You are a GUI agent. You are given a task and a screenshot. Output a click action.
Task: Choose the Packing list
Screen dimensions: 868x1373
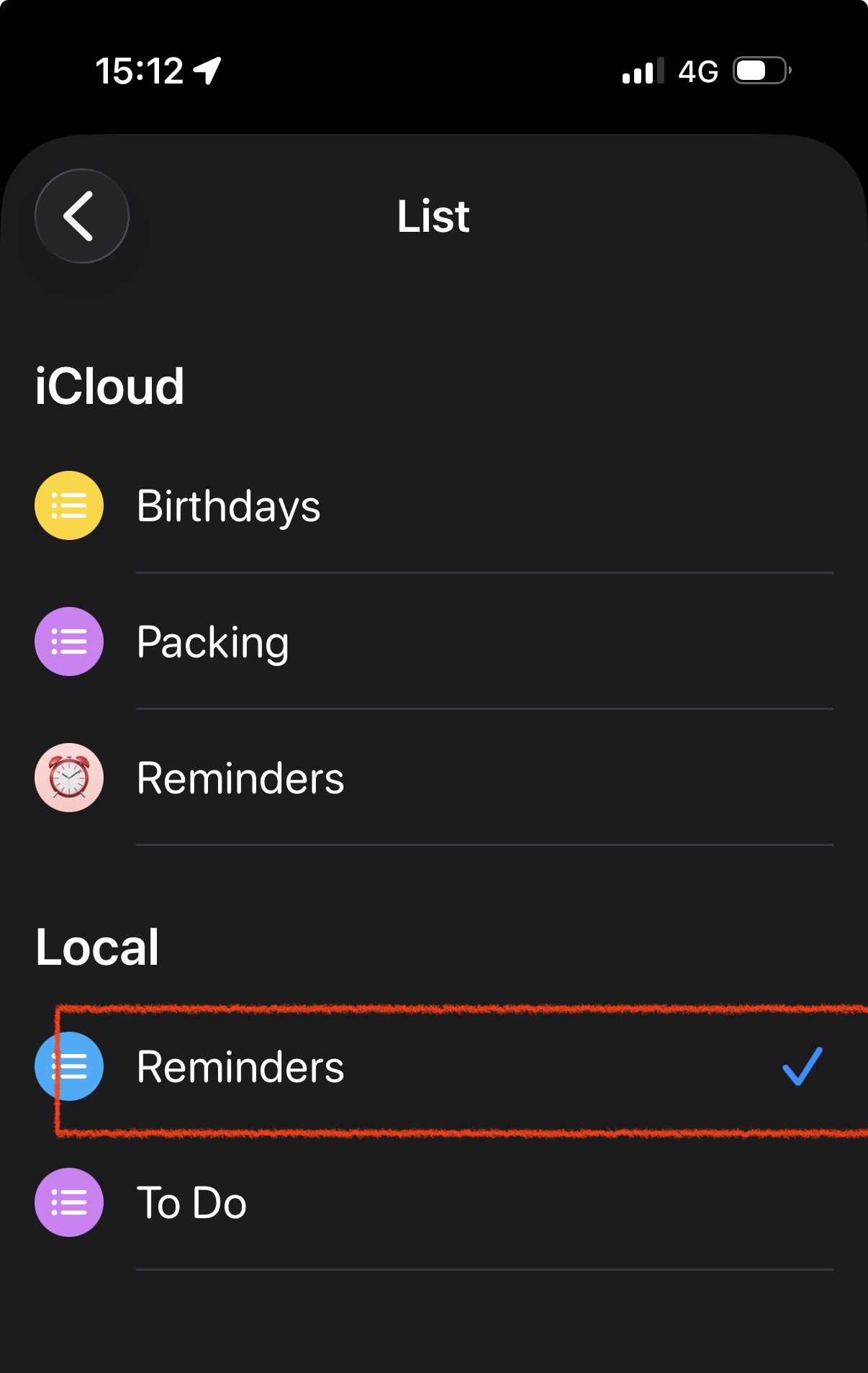[x=213, y=642]
